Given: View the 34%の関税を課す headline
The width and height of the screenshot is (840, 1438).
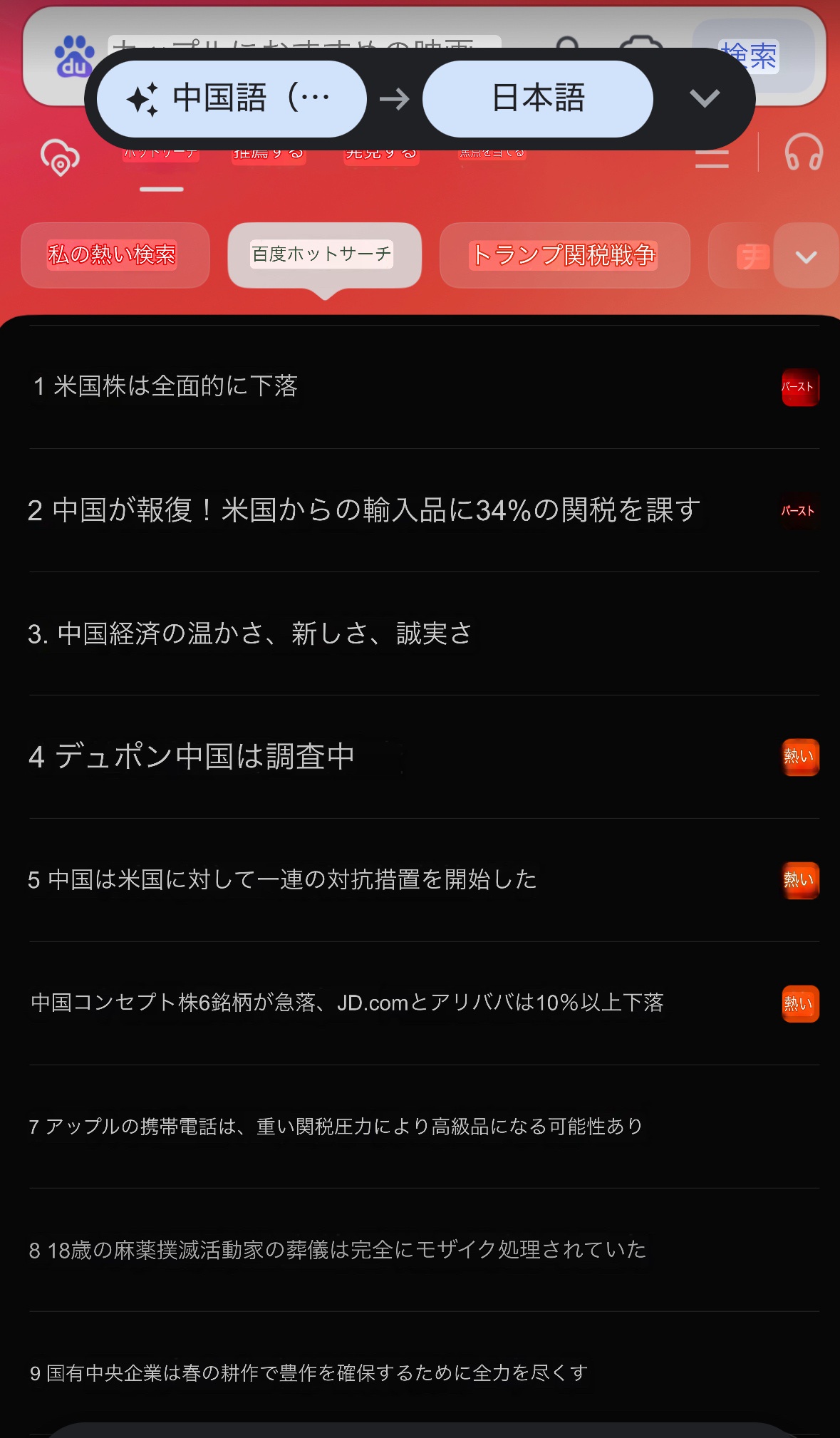Looking at the screenshot, I should pyautogui.click(x=363, y=510).
